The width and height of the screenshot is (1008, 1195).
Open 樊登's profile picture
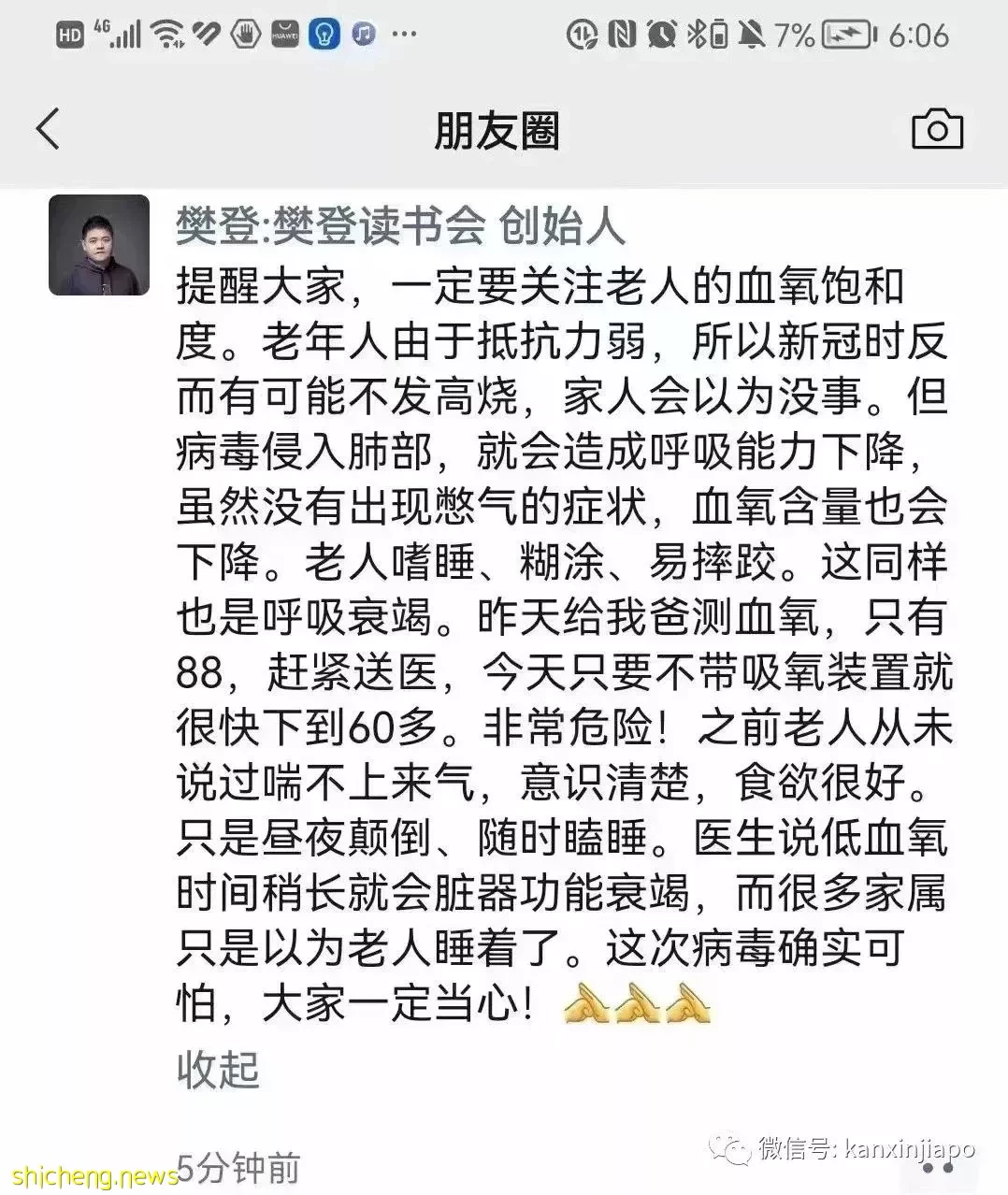[99, 245]
